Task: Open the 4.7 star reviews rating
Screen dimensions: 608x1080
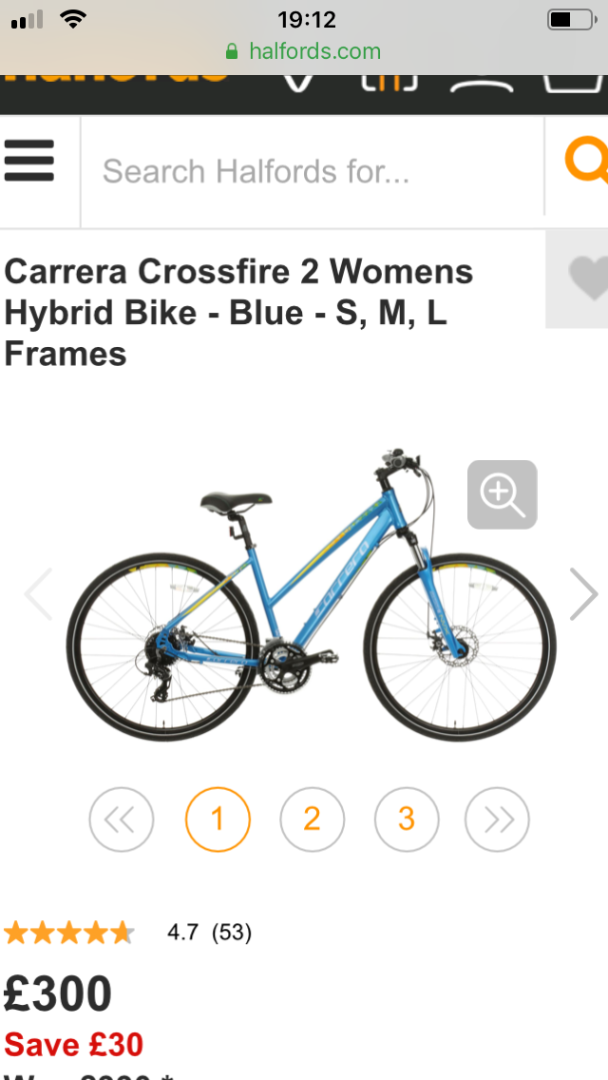Action: click(128, 933)
